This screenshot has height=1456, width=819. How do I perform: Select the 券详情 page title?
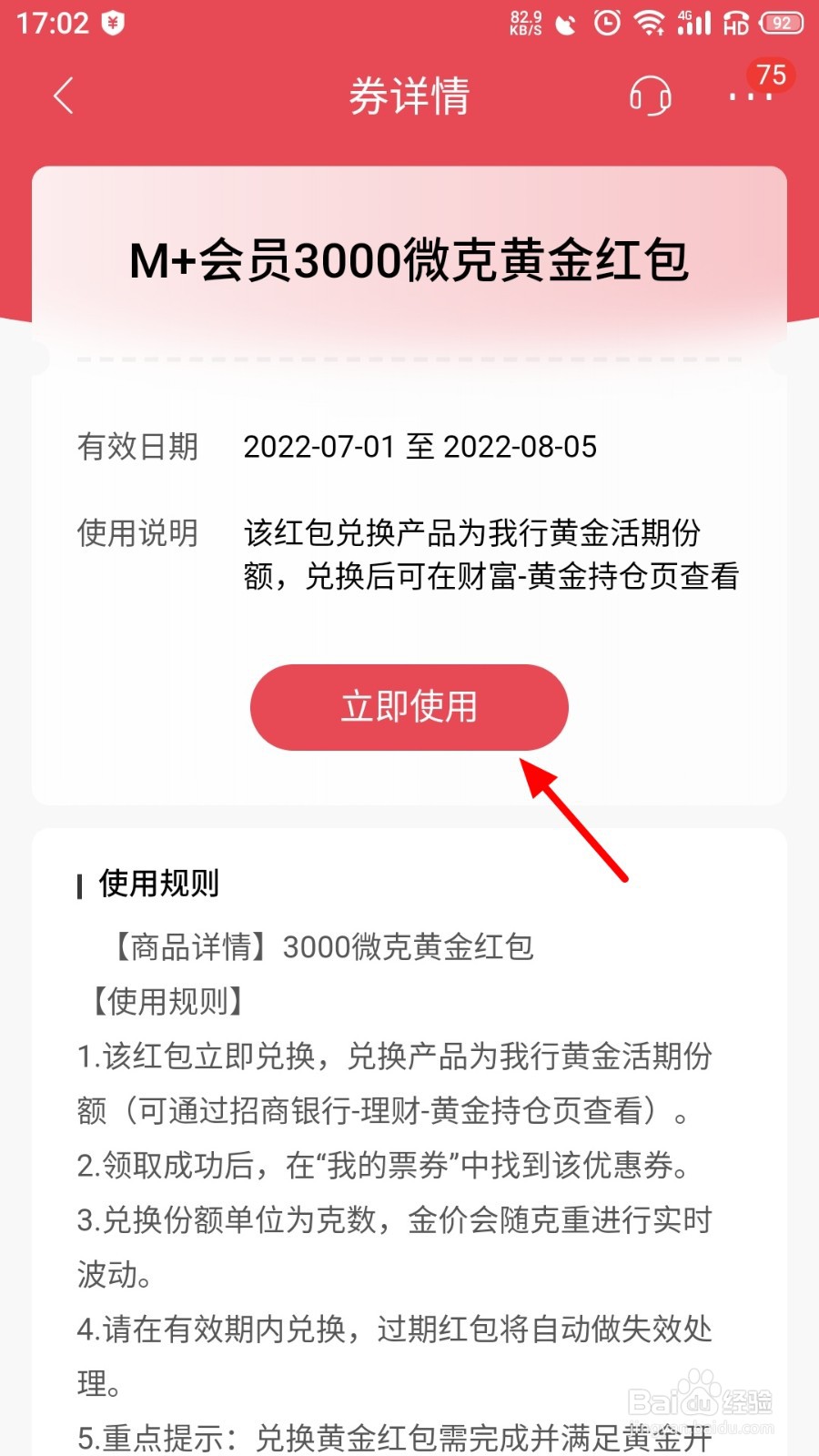pyautogui.click(x=409, y=96)
